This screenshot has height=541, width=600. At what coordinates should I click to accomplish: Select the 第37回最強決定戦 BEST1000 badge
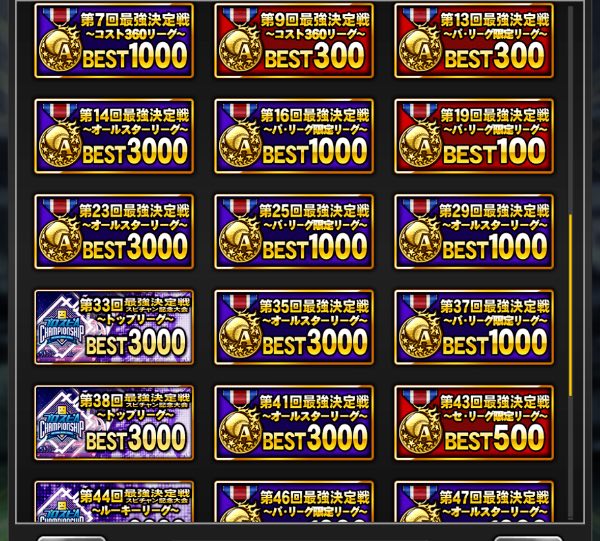474,328
